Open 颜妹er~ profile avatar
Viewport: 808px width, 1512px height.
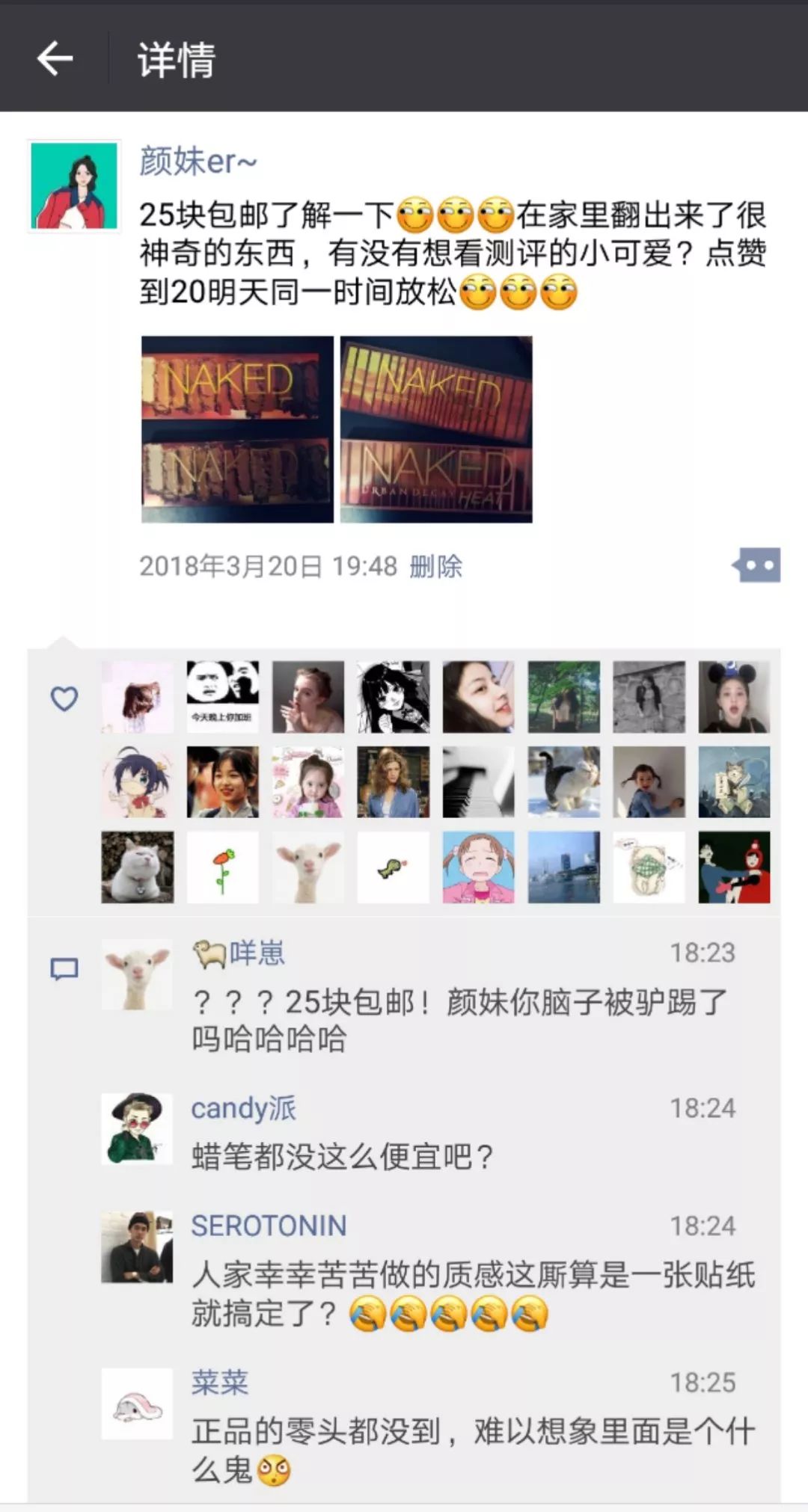click(x=74, y=185)
